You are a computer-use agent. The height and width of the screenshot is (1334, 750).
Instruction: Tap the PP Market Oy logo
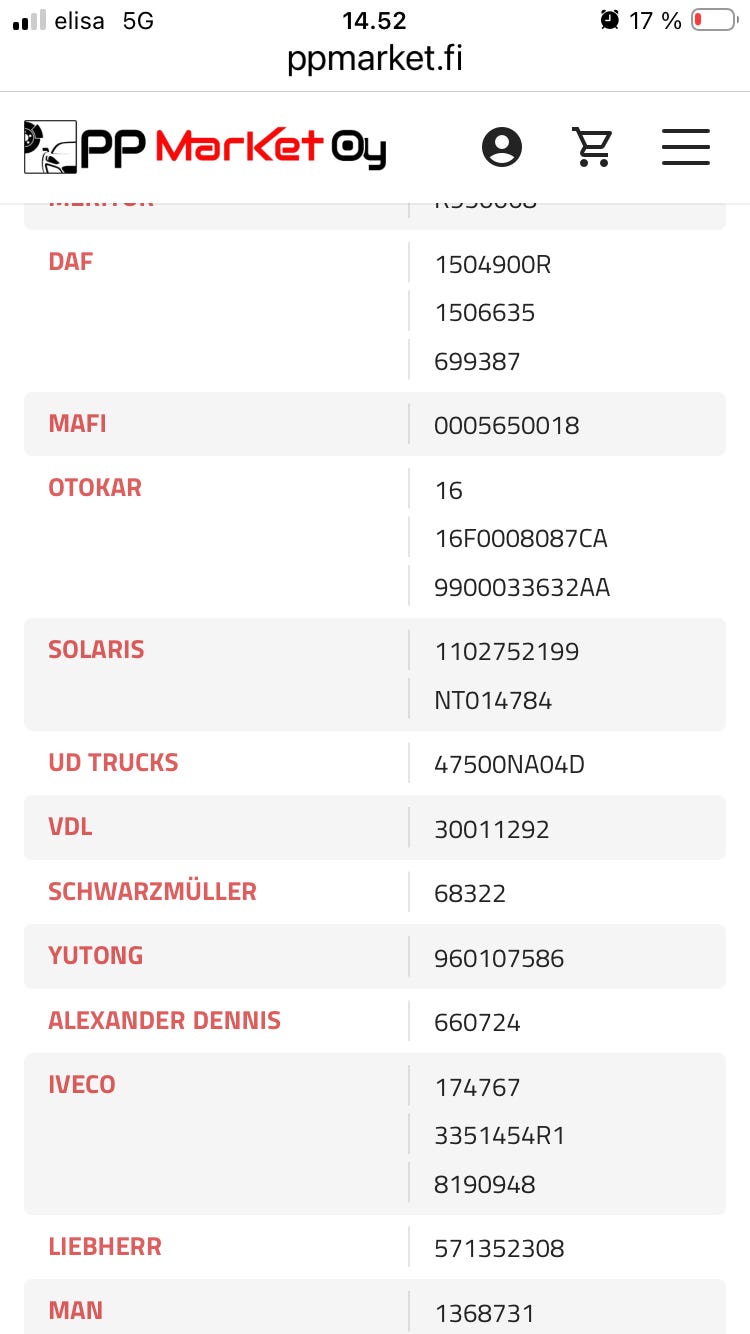205,147
